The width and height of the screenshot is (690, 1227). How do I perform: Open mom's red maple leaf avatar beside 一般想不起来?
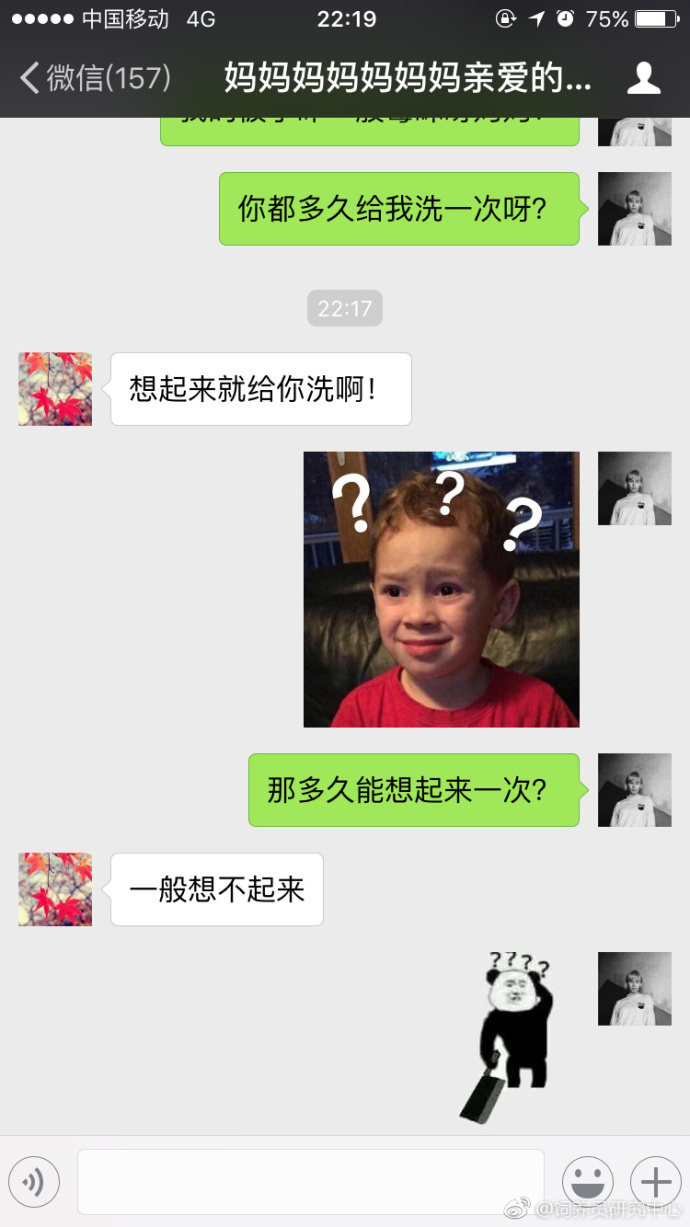(x=55, y=889)
